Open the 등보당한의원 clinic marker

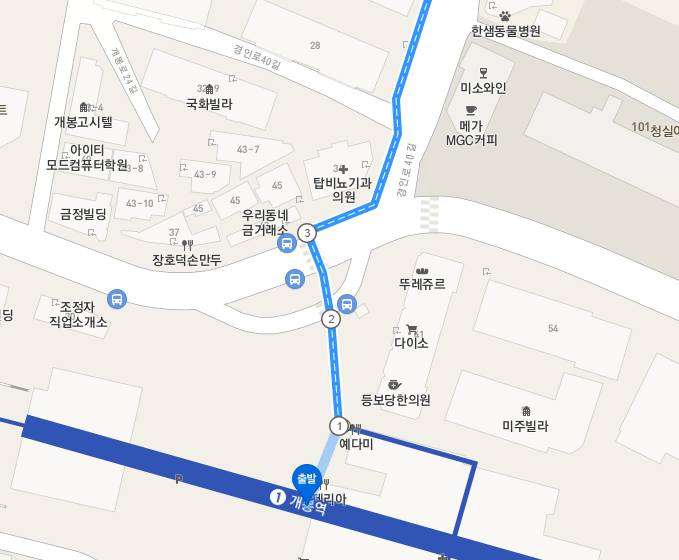tap(394, 385)
